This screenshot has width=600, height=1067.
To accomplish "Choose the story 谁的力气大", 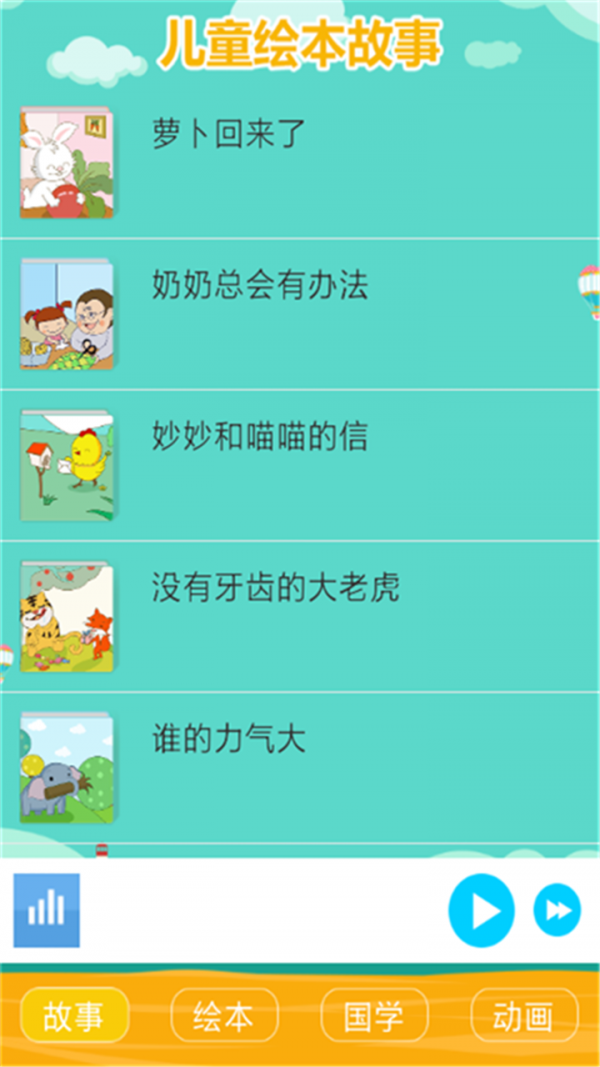I will point(228,740).
